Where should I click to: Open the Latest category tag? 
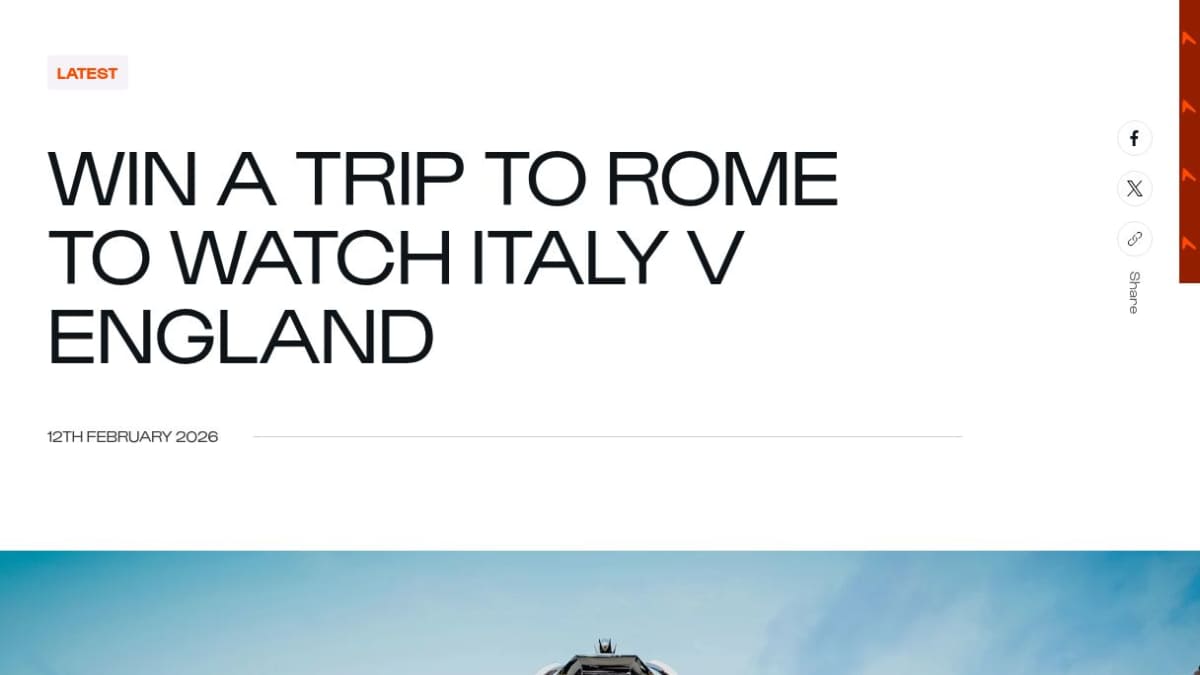click(x=87, y=73)
